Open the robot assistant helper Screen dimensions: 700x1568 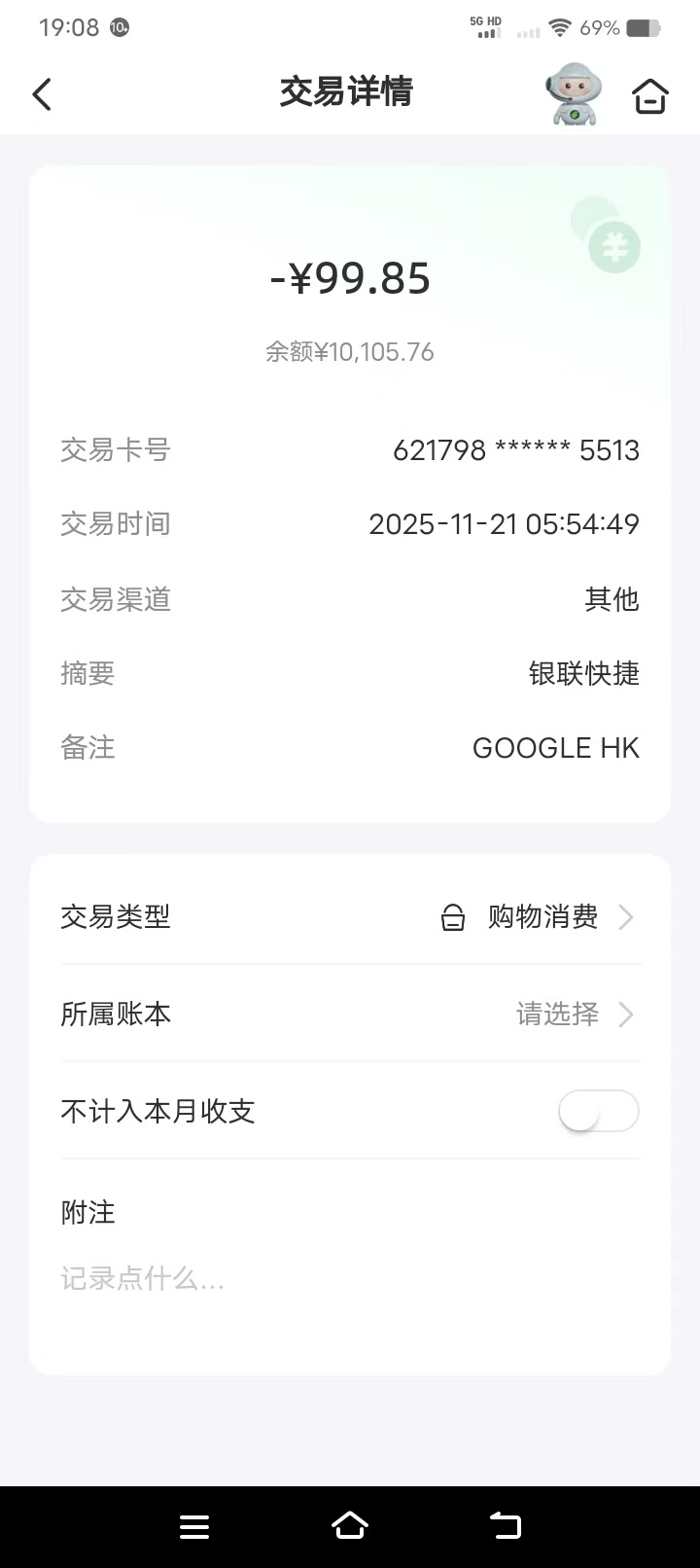point(573,93)
